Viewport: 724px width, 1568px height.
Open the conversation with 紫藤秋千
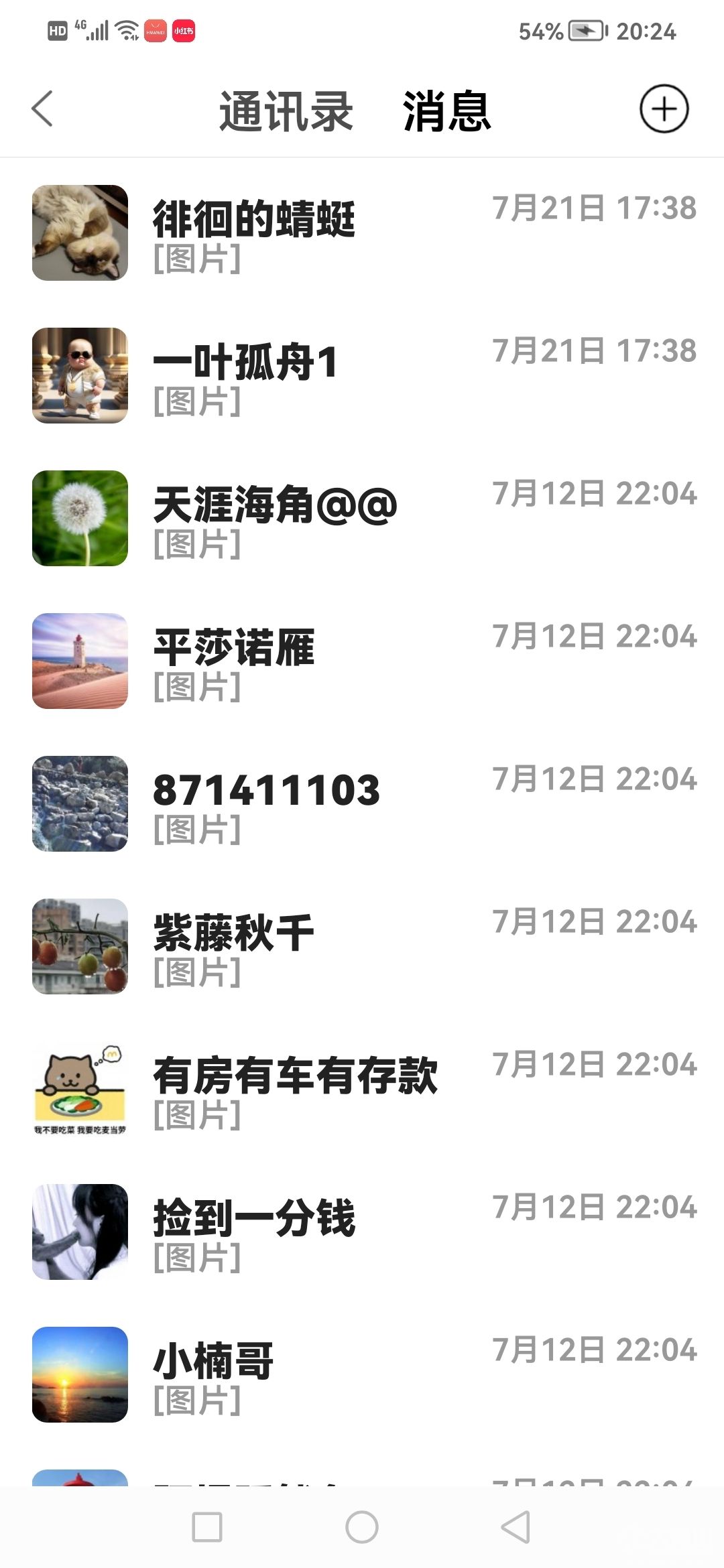tap(362, 946)
